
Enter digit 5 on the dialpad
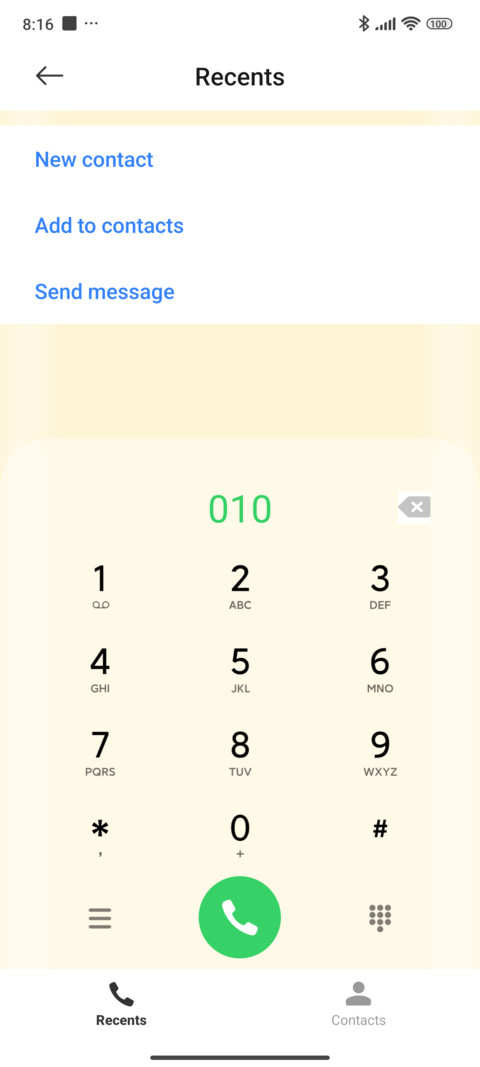tap(240, 670)
